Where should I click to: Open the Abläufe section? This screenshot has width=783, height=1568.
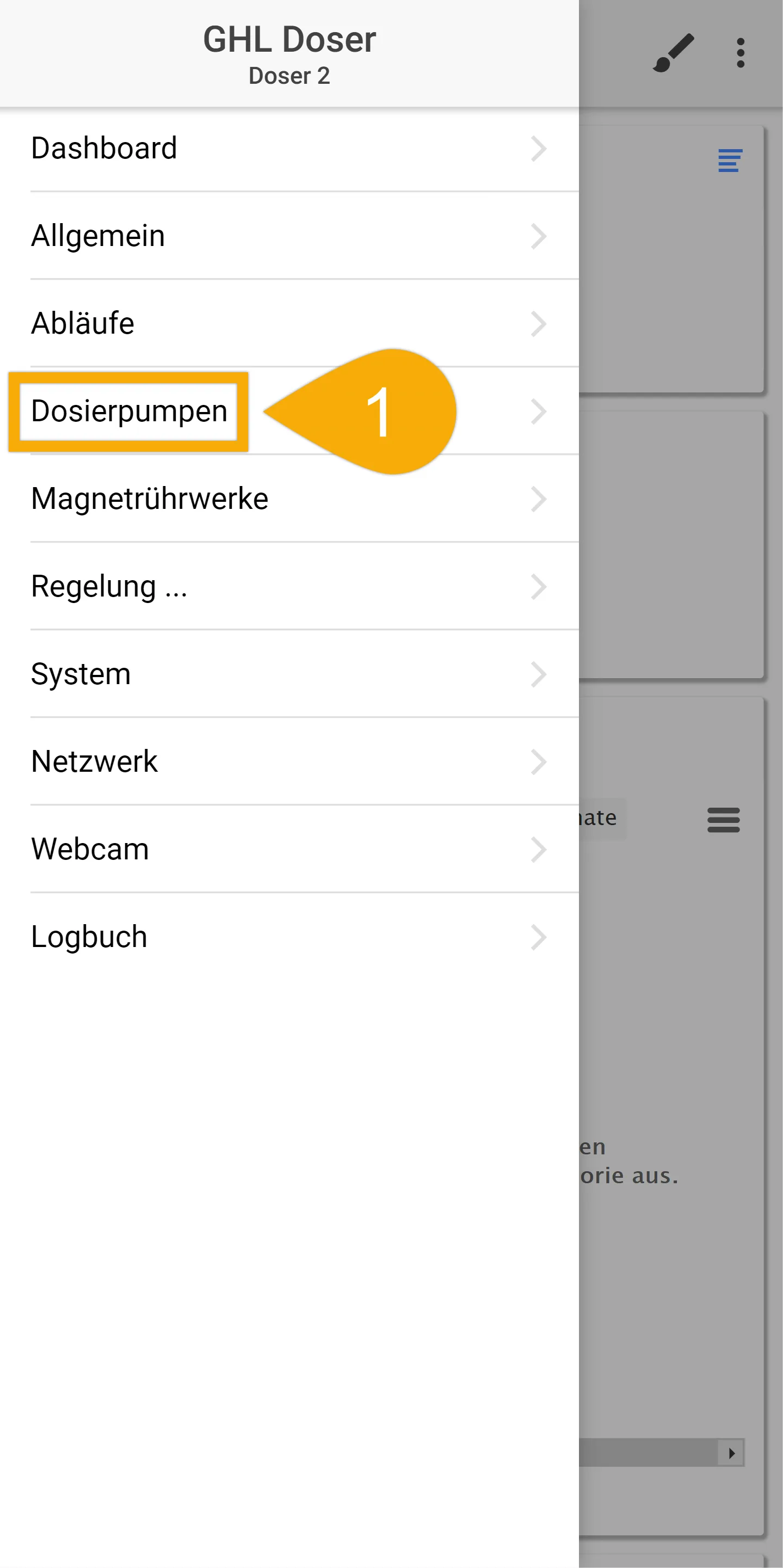[289, 323]
